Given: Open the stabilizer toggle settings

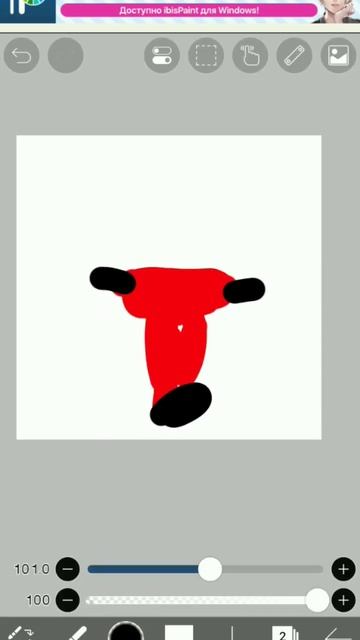Looking at the screenshot, I should pyautogui.click(x=162, y=56).
